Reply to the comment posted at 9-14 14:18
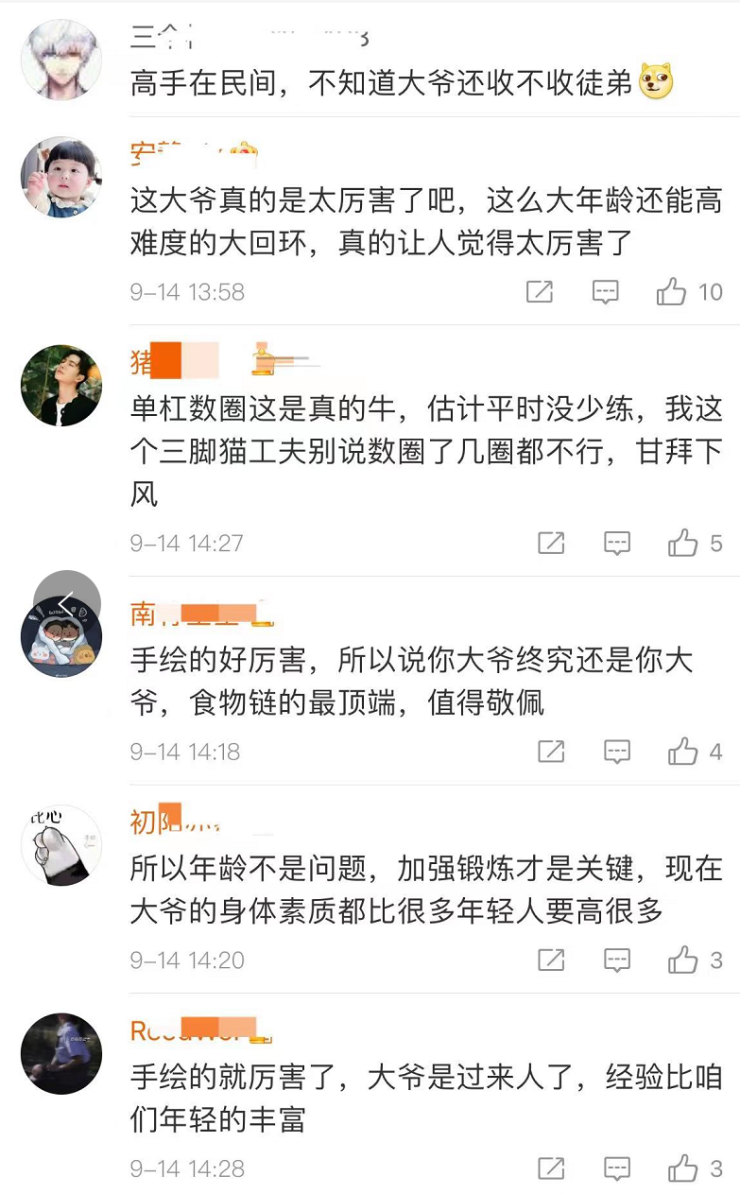The height and width of the screenshot is (1194, 740). coord(617,752)
